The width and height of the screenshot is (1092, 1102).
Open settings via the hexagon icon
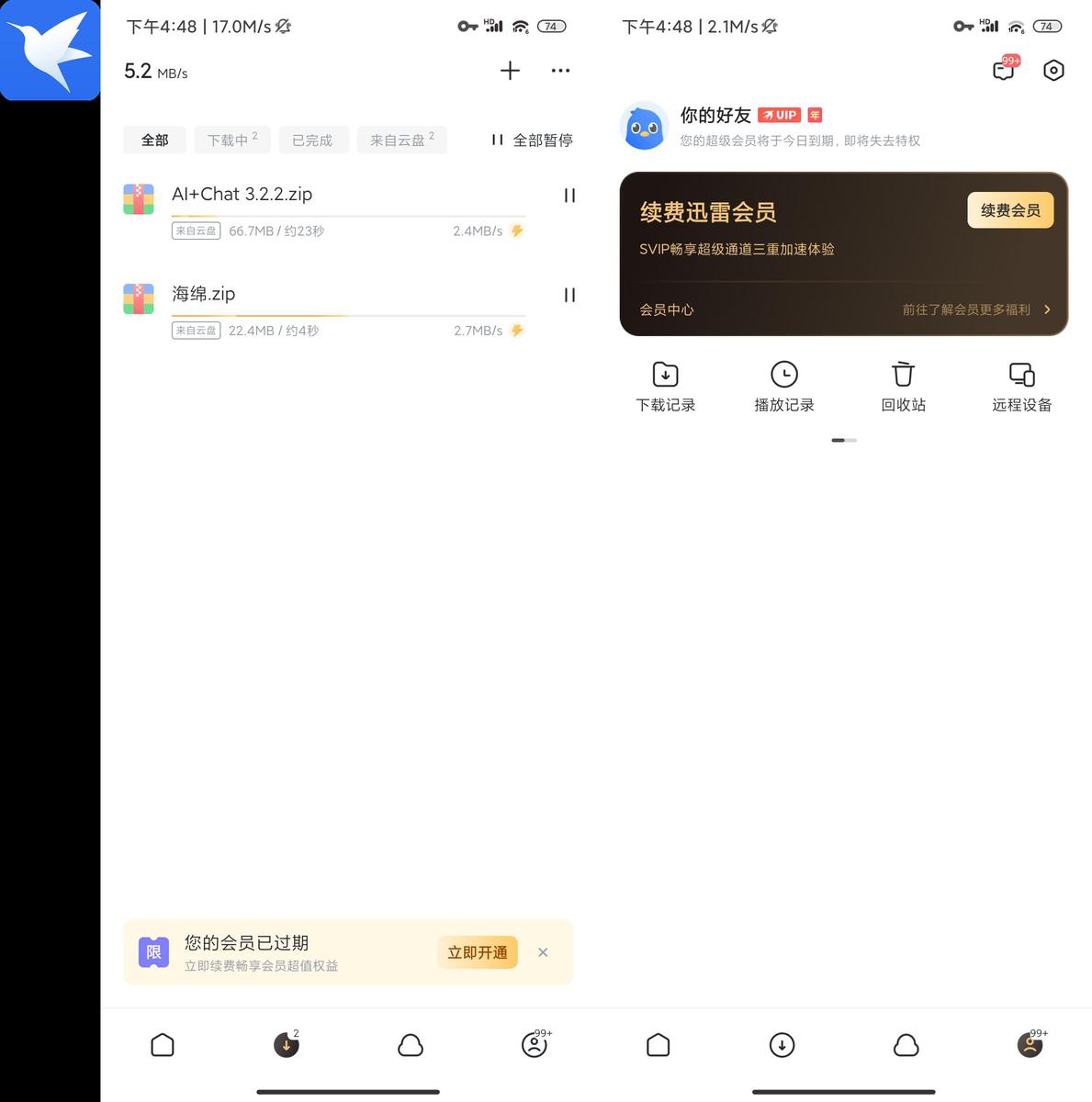pyautogui.click(x=1053, y=71)
